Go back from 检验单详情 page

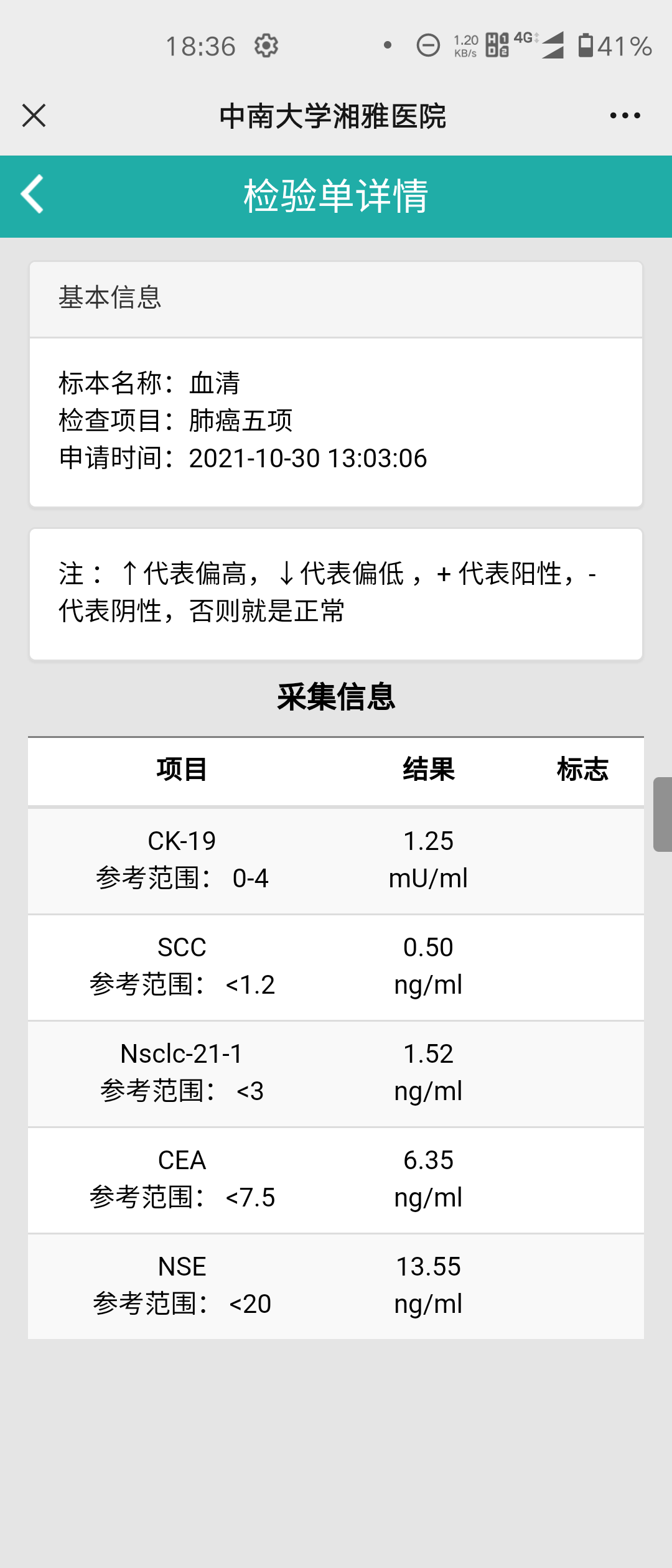(32, 195)
